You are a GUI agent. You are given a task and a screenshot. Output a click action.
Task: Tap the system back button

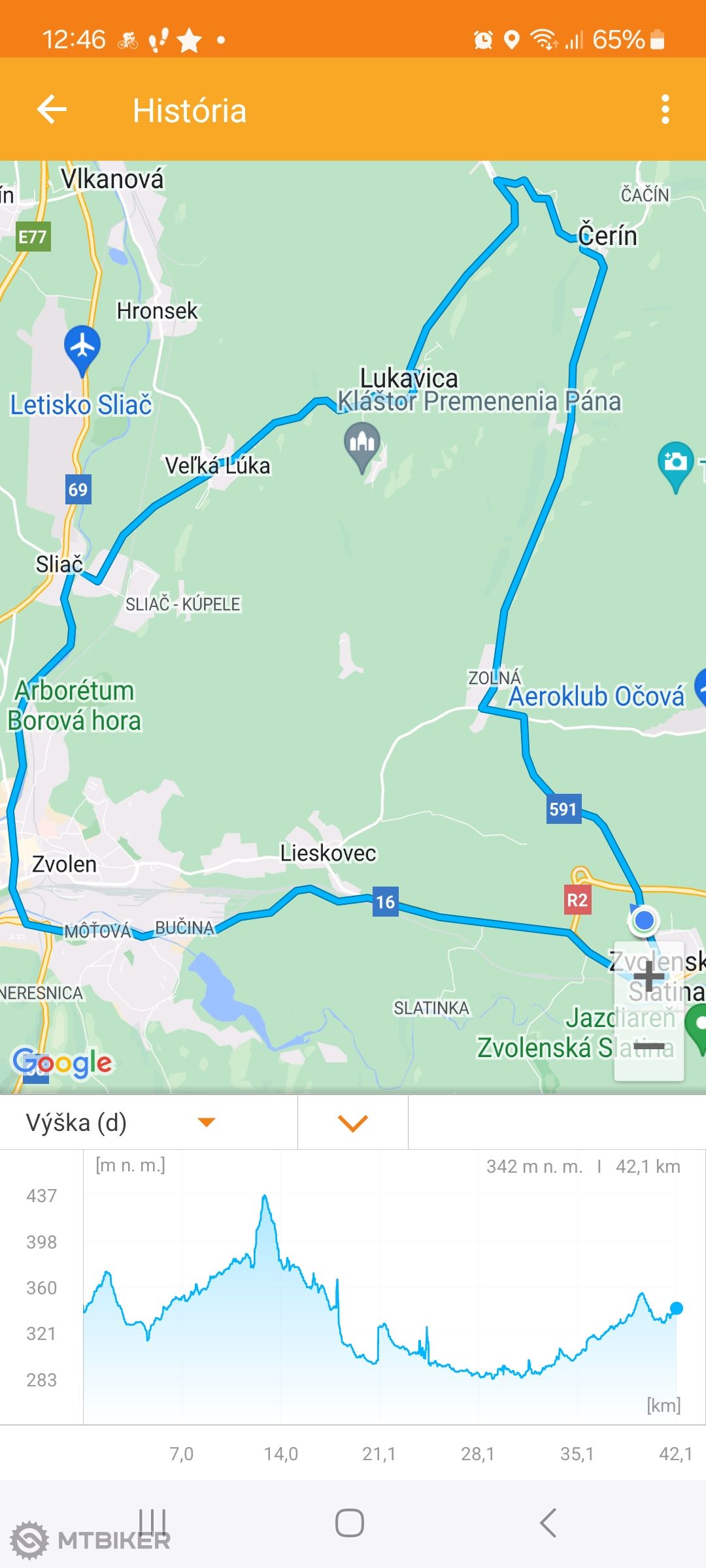(548, 1523)
